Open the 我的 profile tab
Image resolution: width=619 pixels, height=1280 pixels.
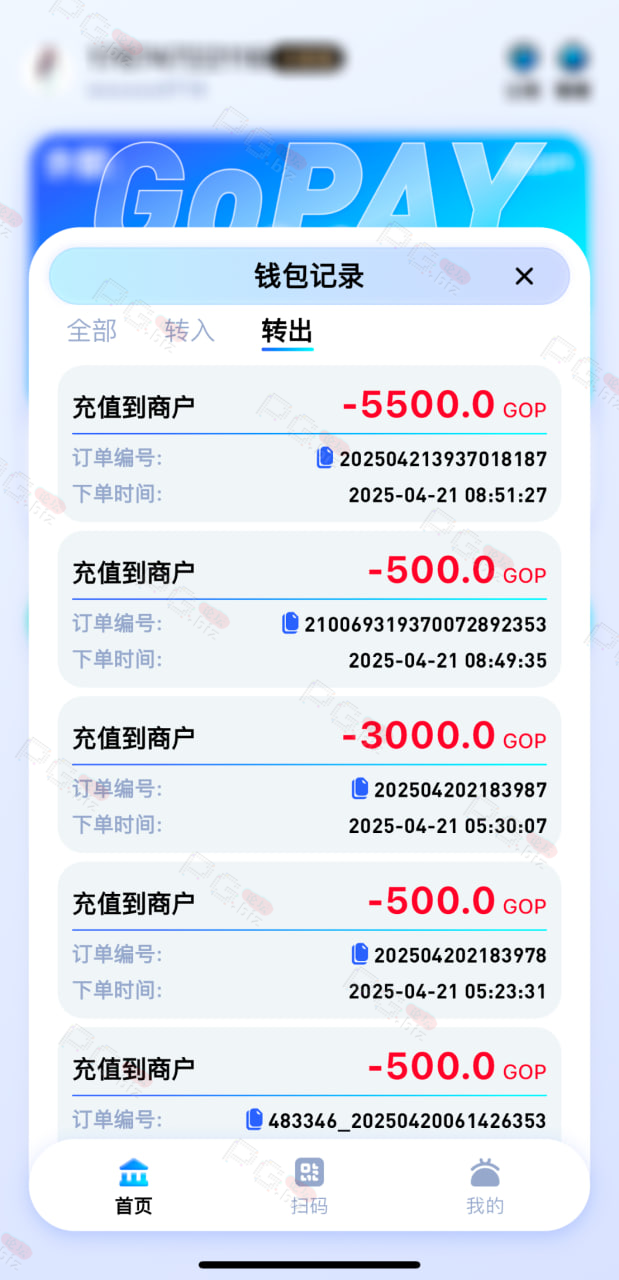485,1186
